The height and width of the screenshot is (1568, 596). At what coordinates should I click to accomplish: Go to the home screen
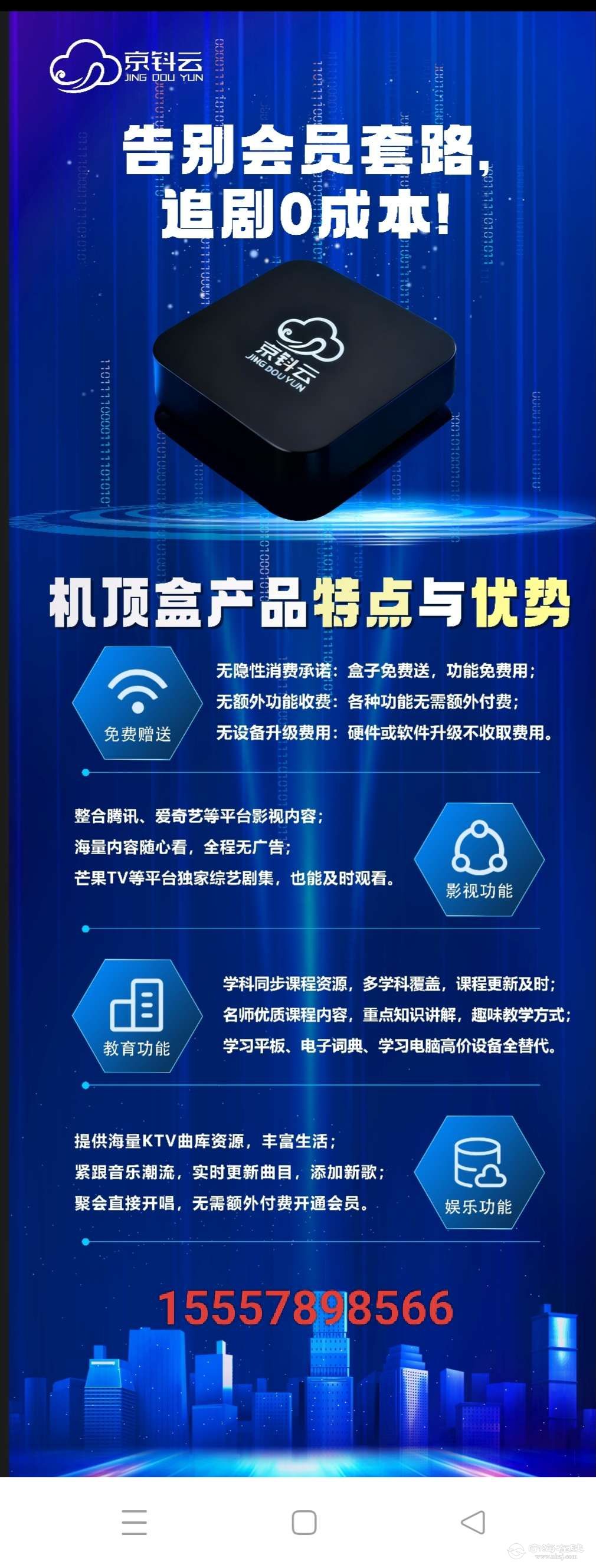click(304, 1523)
